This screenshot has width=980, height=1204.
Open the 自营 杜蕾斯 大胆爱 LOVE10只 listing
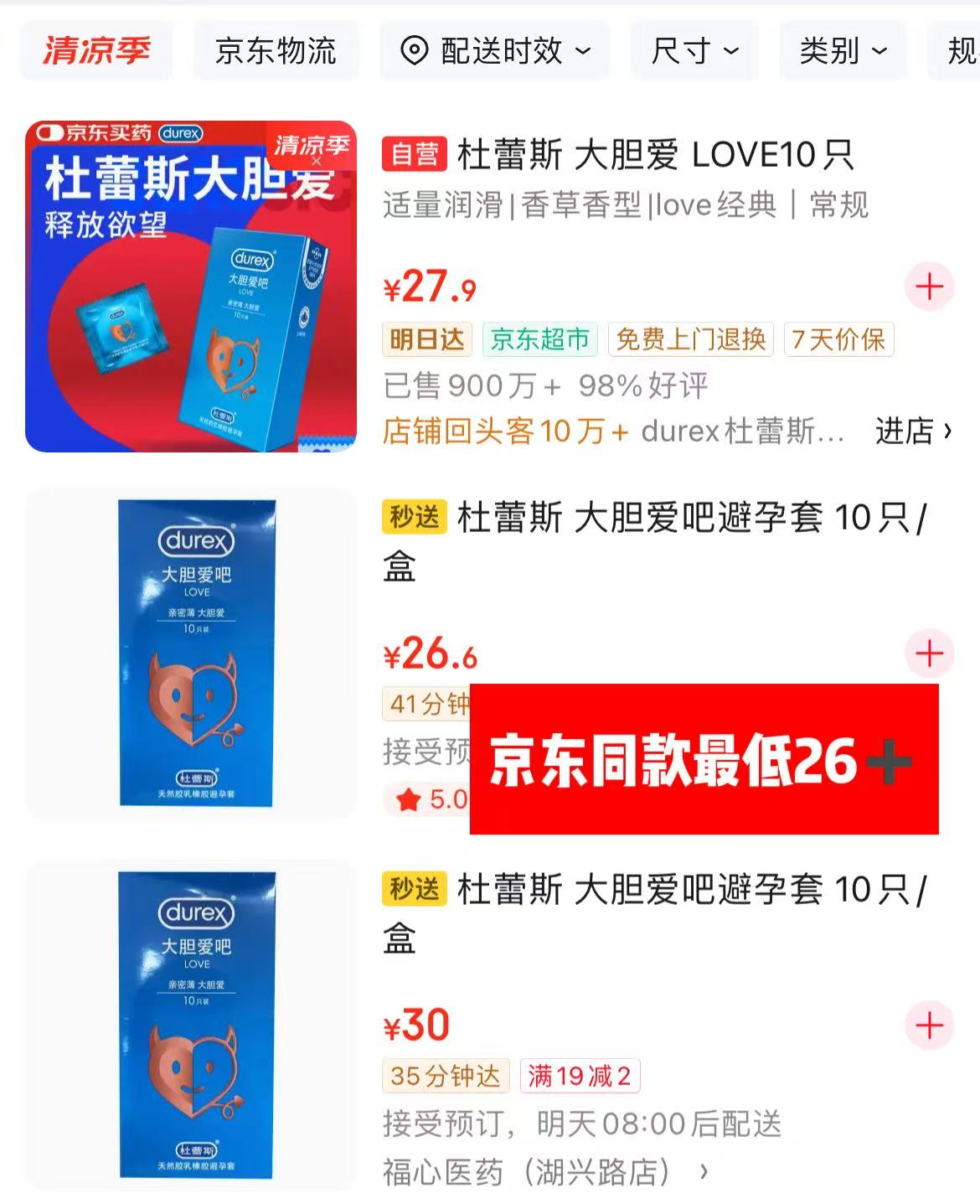click(653, 155)
